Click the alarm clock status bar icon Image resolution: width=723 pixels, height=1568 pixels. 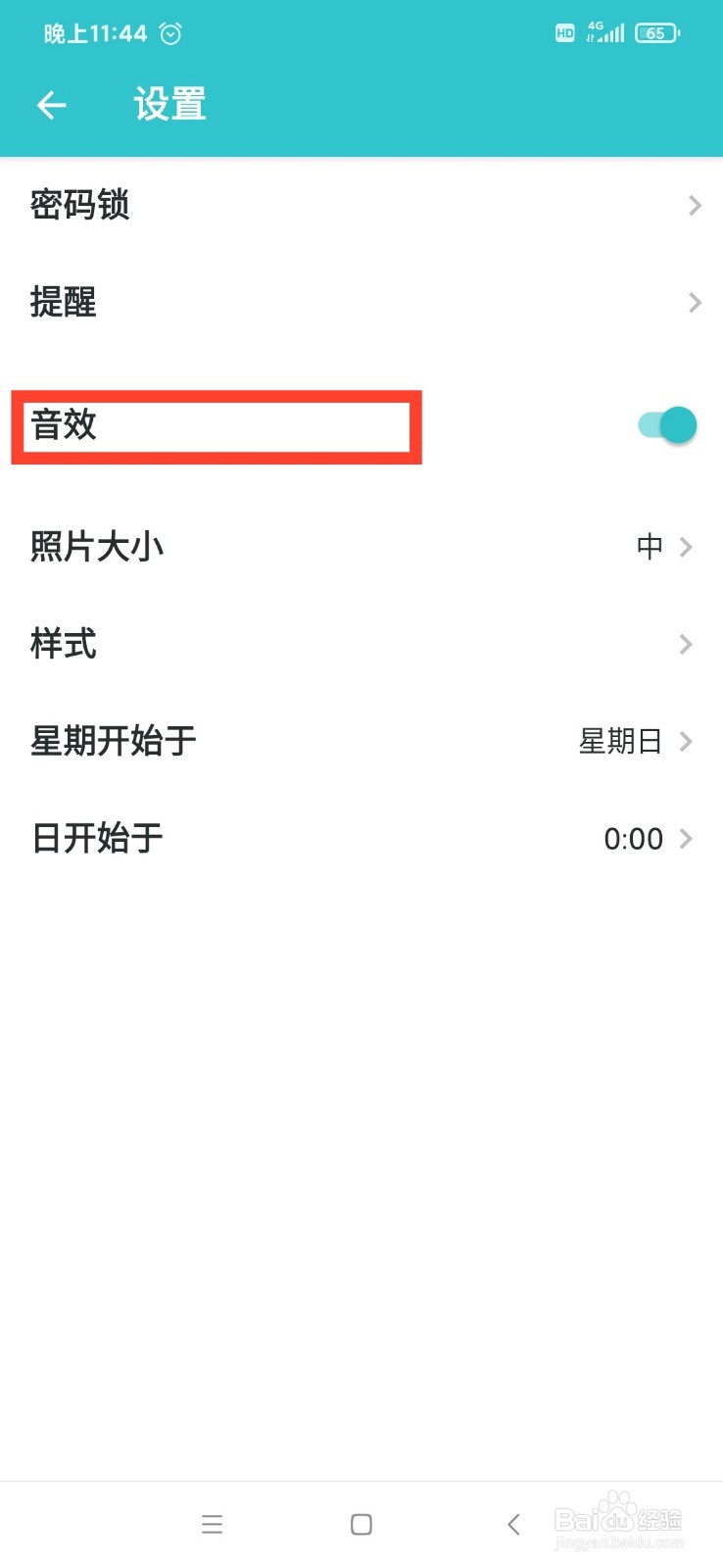coord(171,32)
